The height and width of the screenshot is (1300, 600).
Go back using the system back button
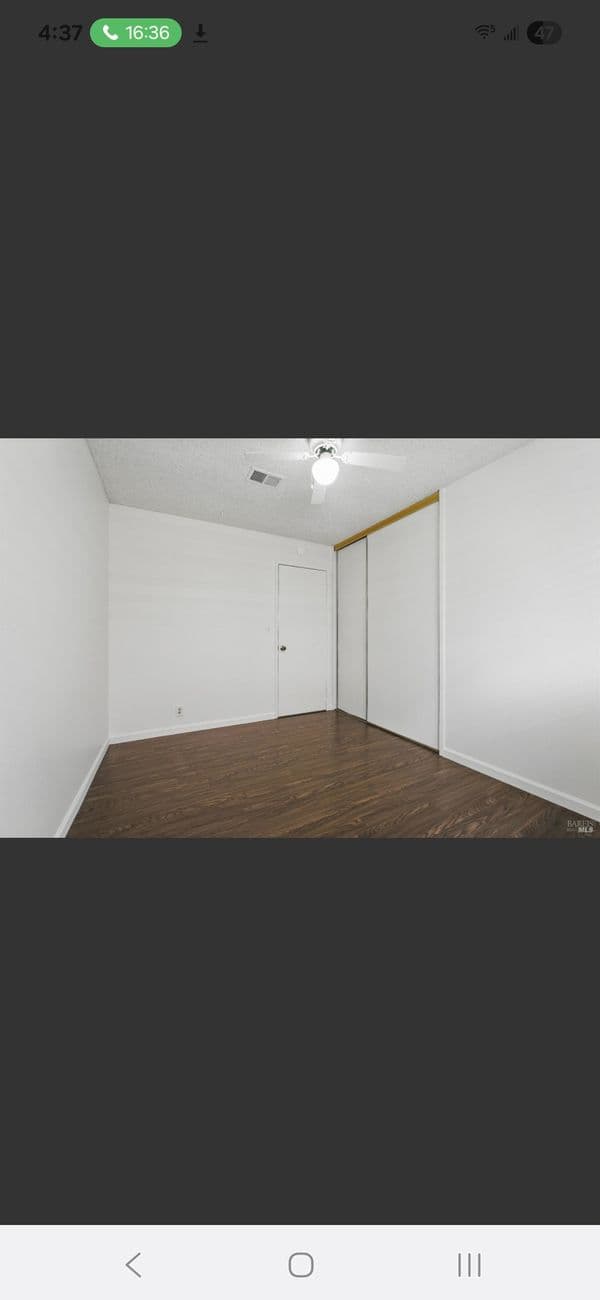coord(133,1264)
